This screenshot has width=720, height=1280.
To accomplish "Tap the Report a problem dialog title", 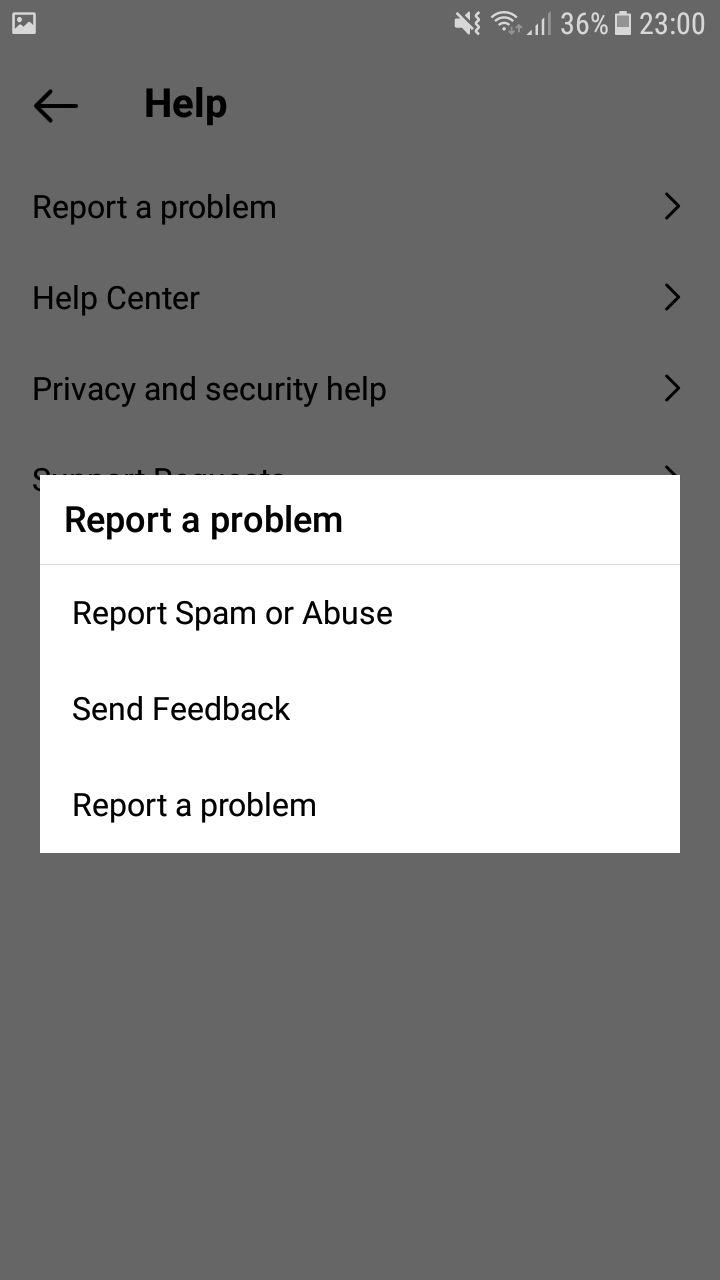I will [203, 519].
